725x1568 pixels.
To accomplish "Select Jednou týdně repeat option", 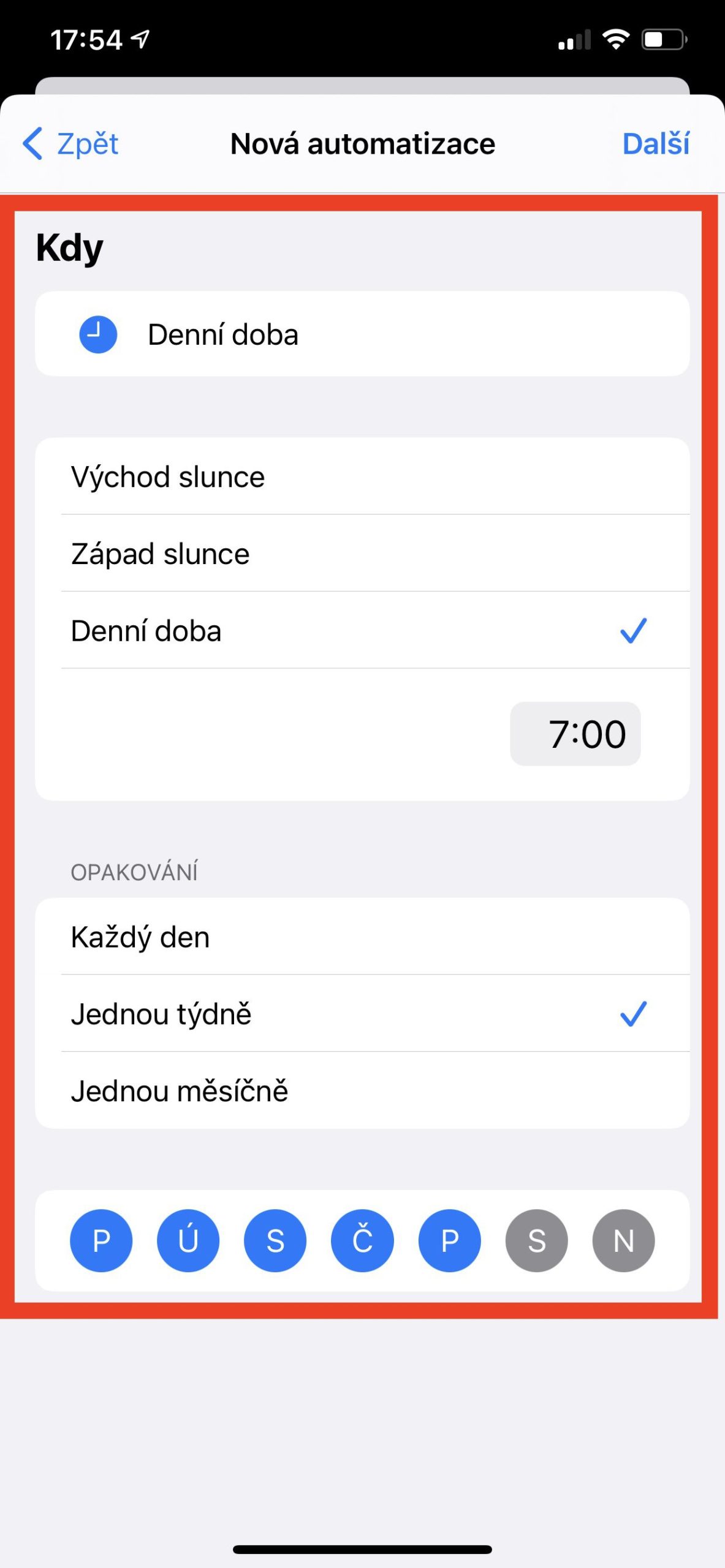I will pyautogui.click(x=362, y=1014).
